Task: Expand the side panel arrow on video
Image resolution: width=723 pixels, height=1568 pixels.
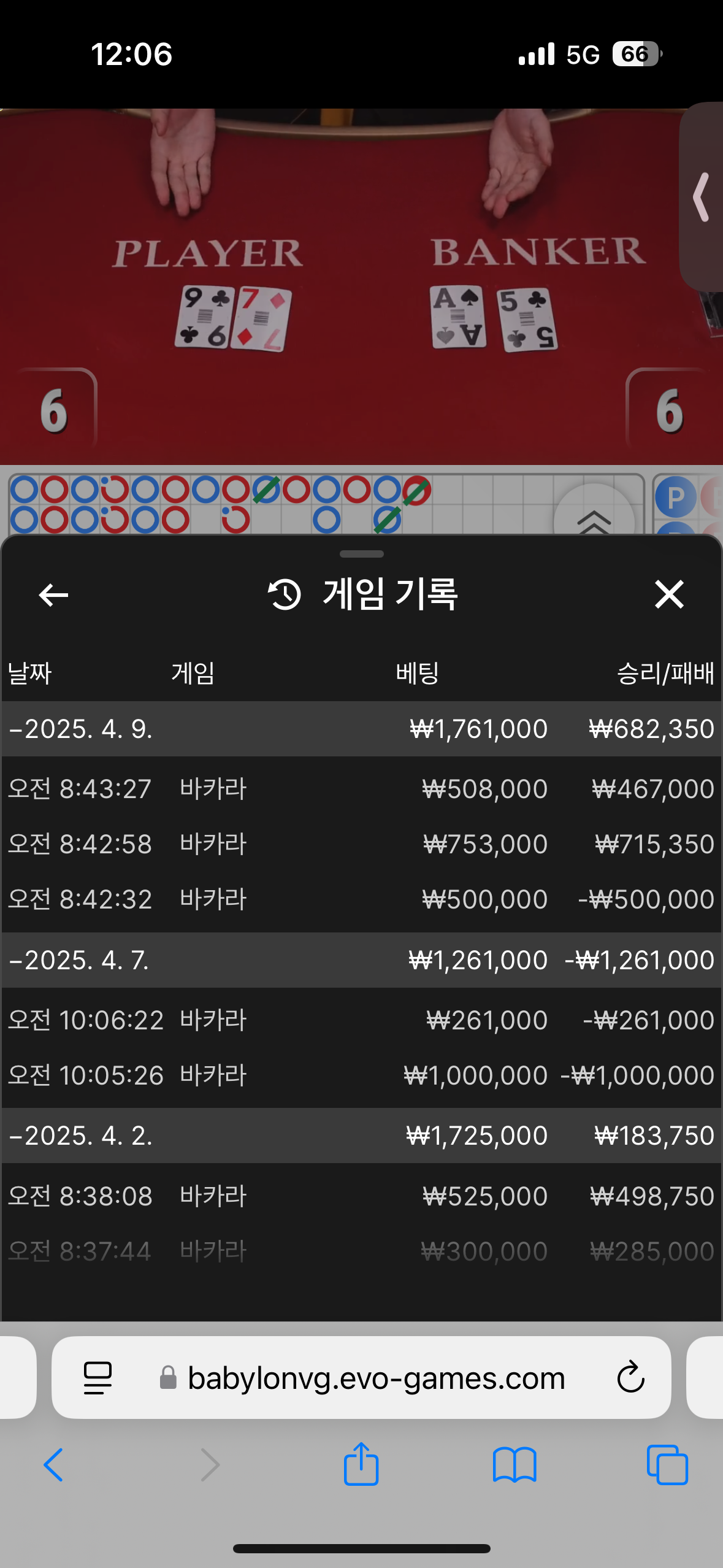Action: 701,197
